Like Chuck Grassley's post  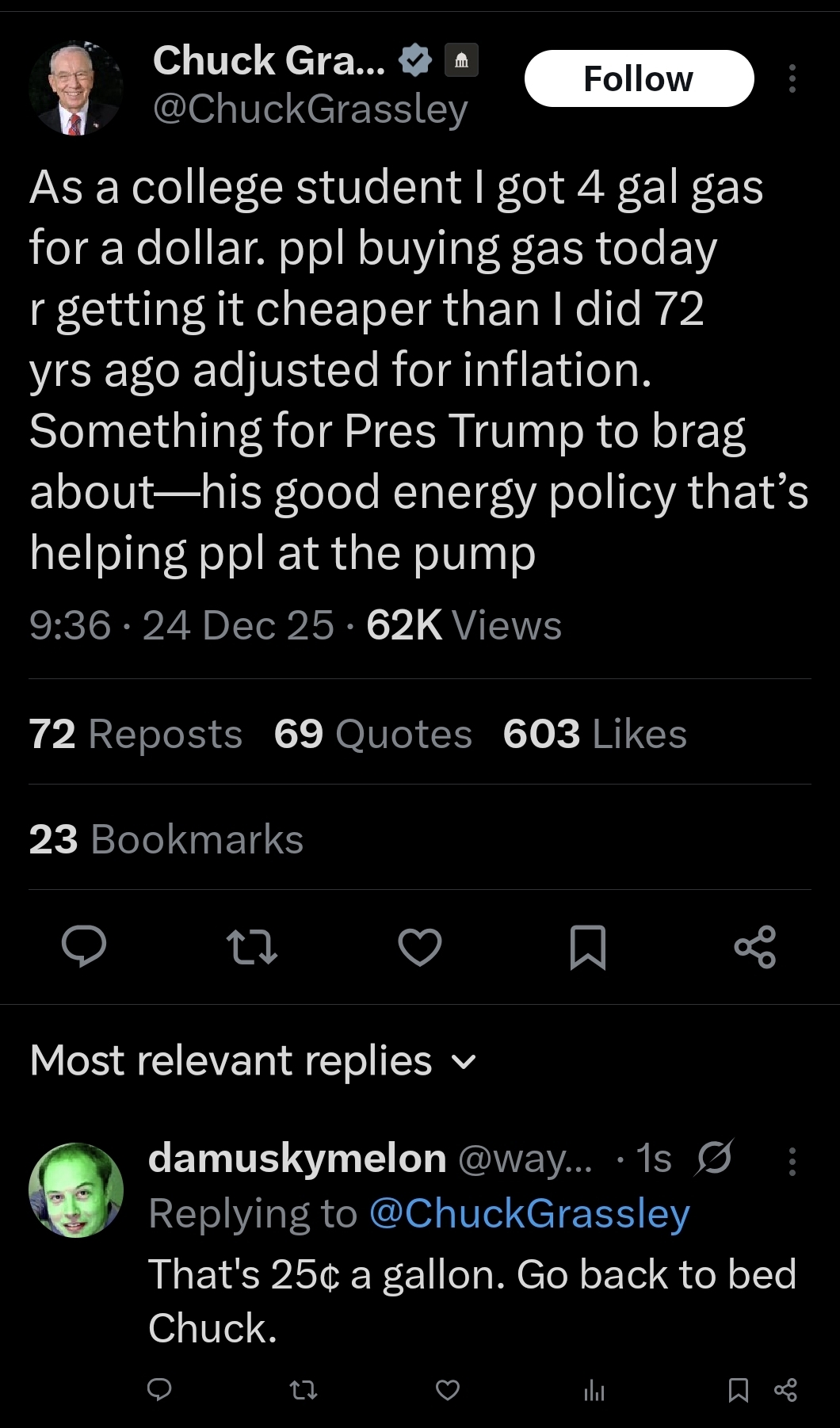tap(419, 947)
